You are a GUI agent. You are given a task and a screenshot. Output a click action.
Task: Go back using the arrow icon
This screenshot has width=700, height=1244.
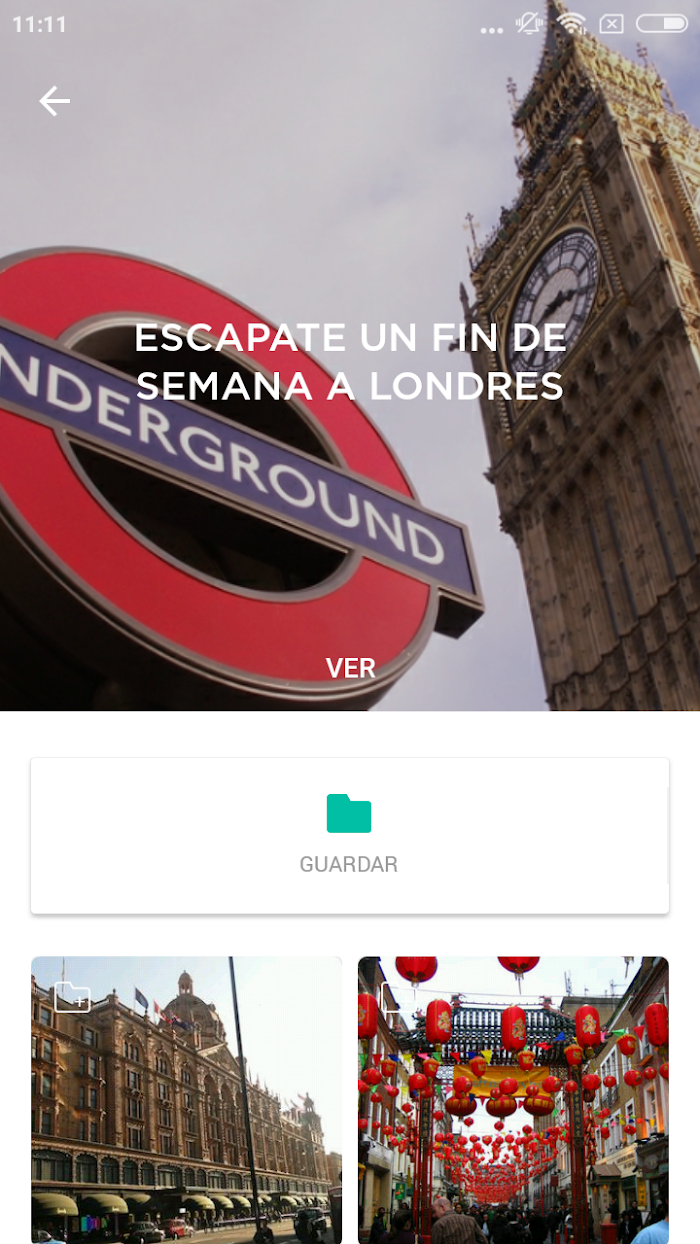tap(55, 101)
